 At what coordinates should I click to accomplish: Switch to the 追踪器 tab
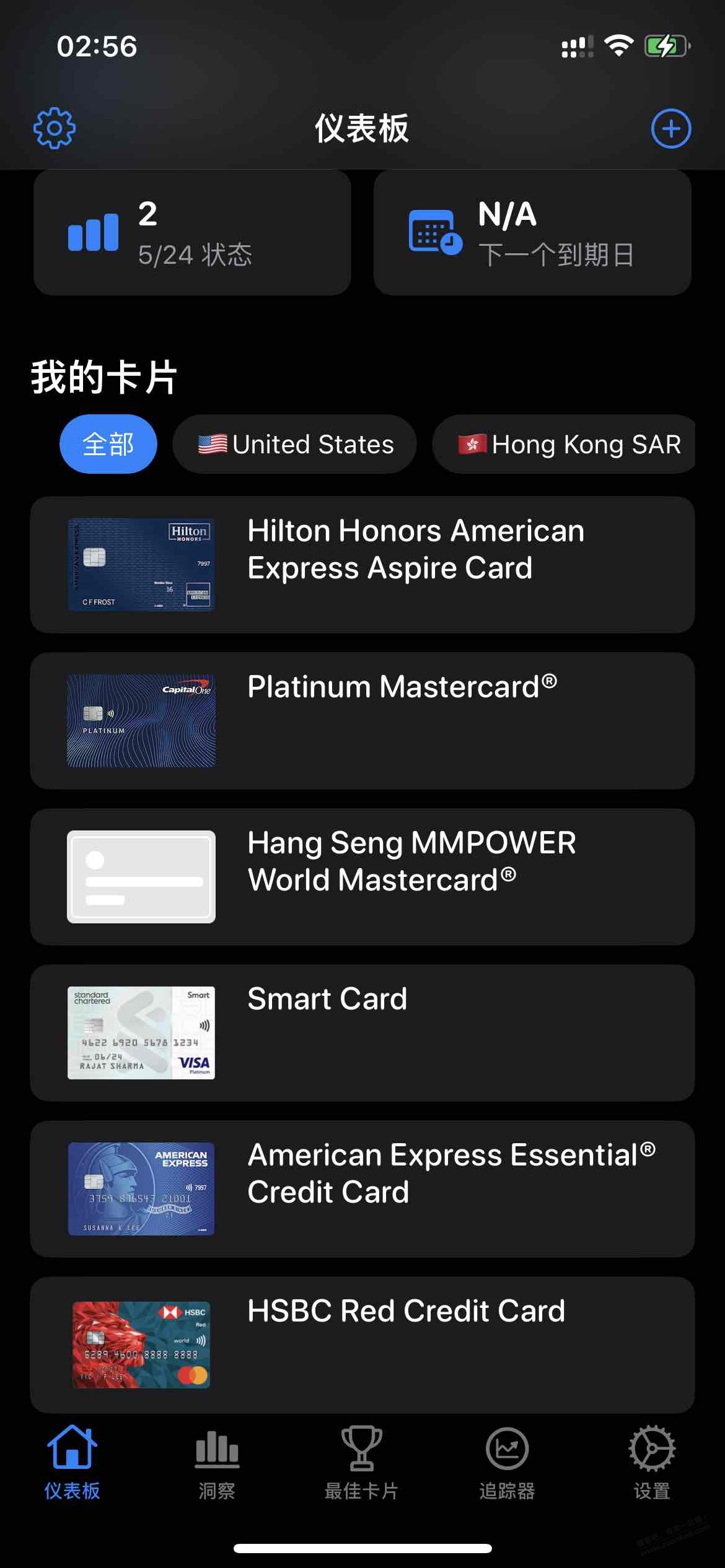pos(507,1463)
